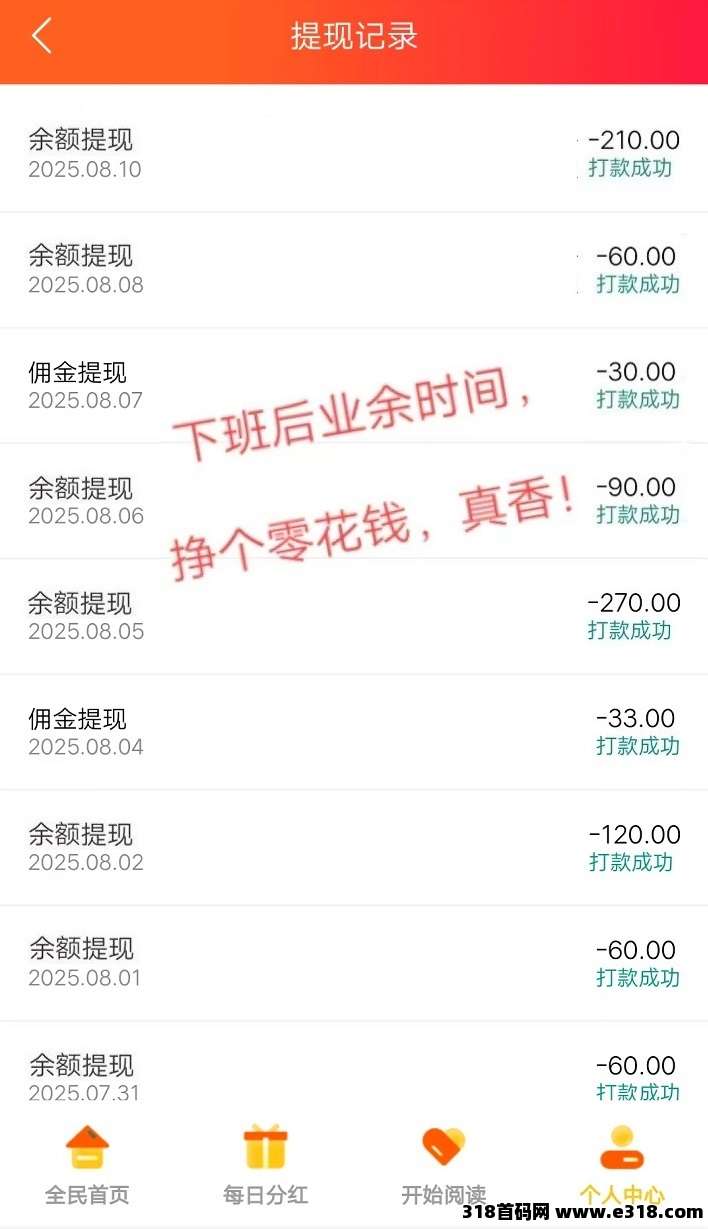This screenshot has height=1229, width=708.
Task: Open the 每日分红 tab
Action: click(x=265, y=1165)
